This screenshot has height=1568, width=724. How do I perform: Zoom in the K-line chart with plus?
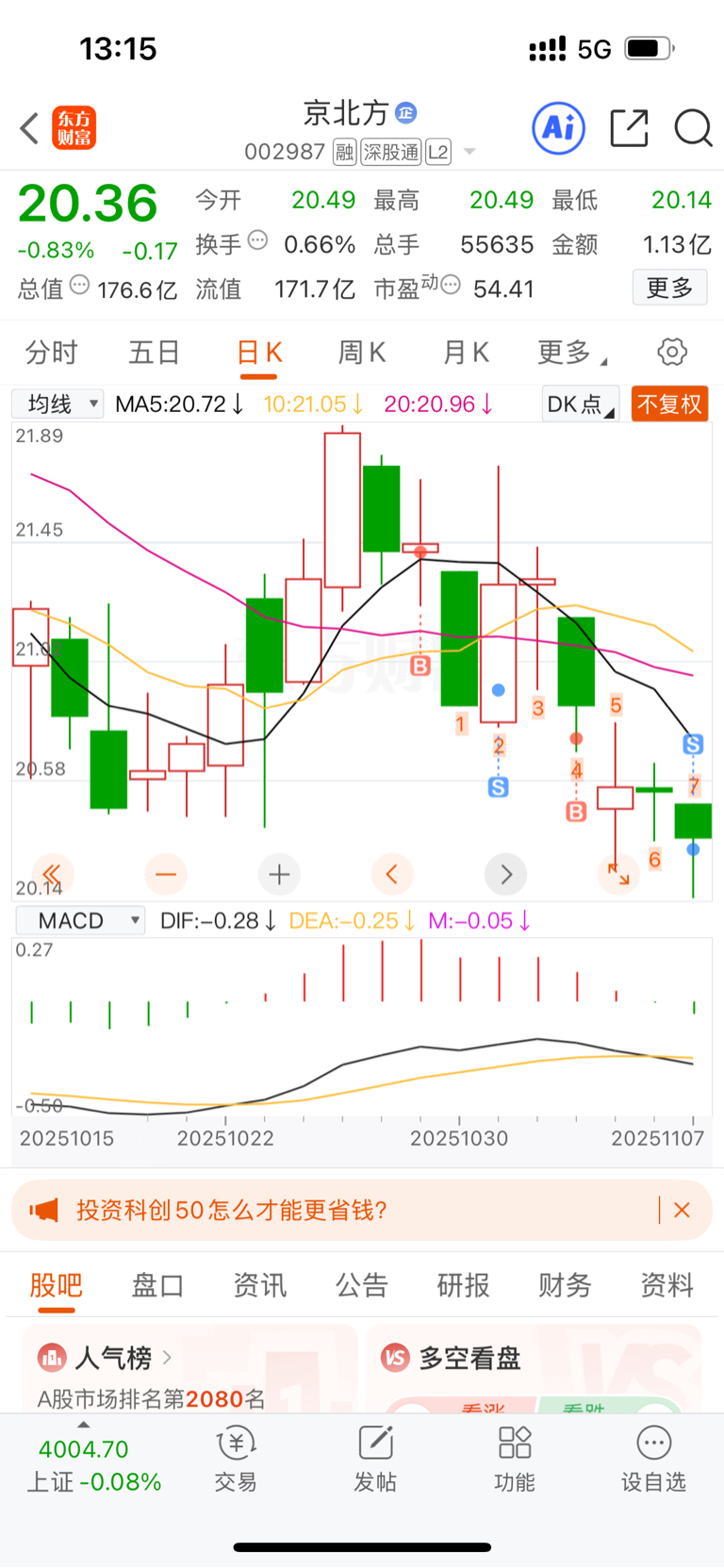pos(279,875)
